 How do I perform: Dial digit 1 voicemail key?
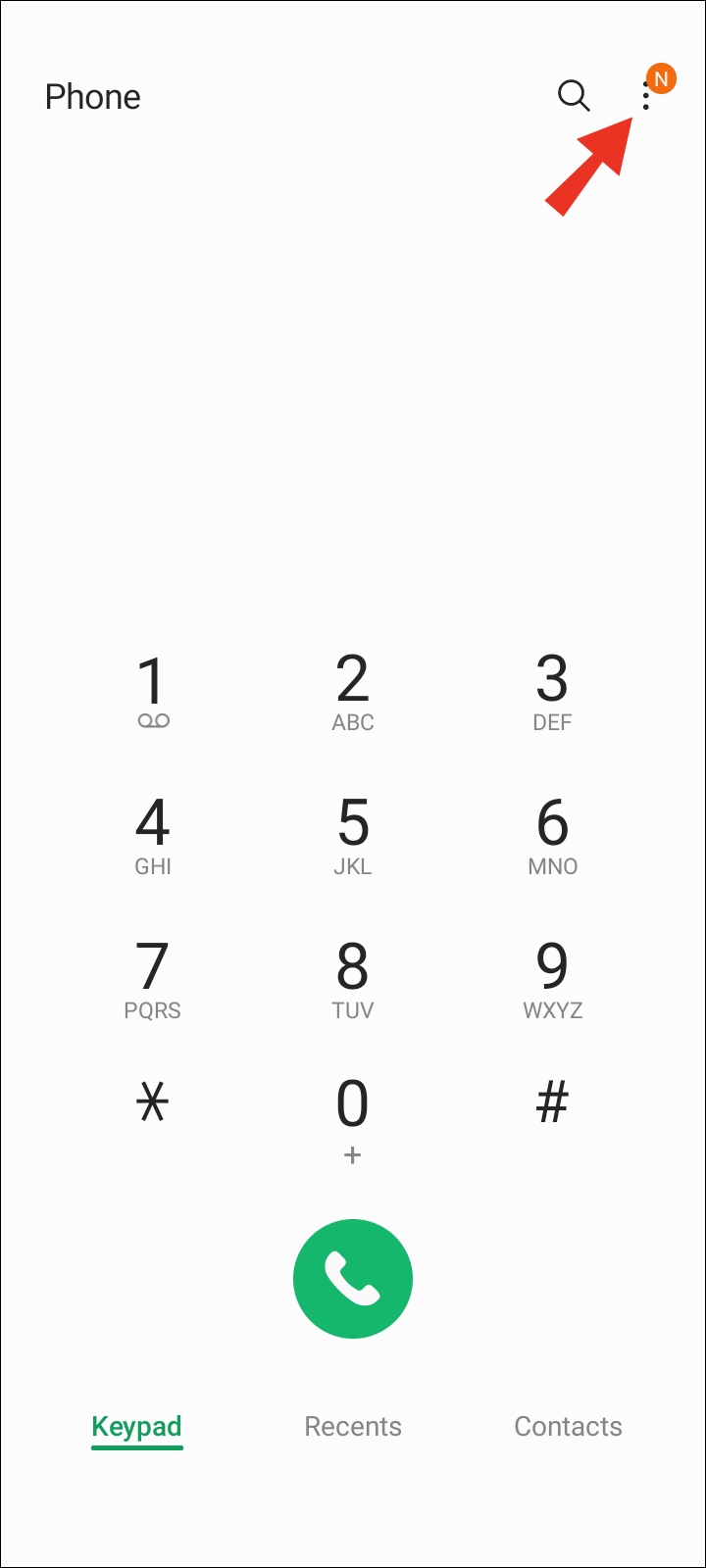click(153, 692)
